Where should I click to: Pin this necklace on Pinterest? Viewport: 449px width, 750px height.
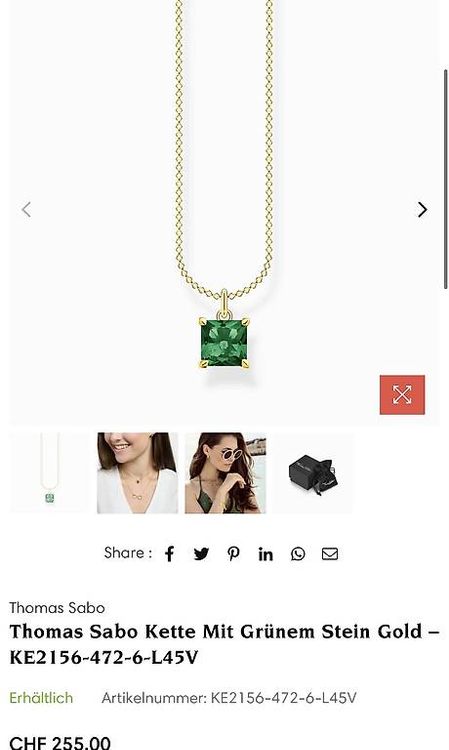pyautogui.click(x=233, y=554)
